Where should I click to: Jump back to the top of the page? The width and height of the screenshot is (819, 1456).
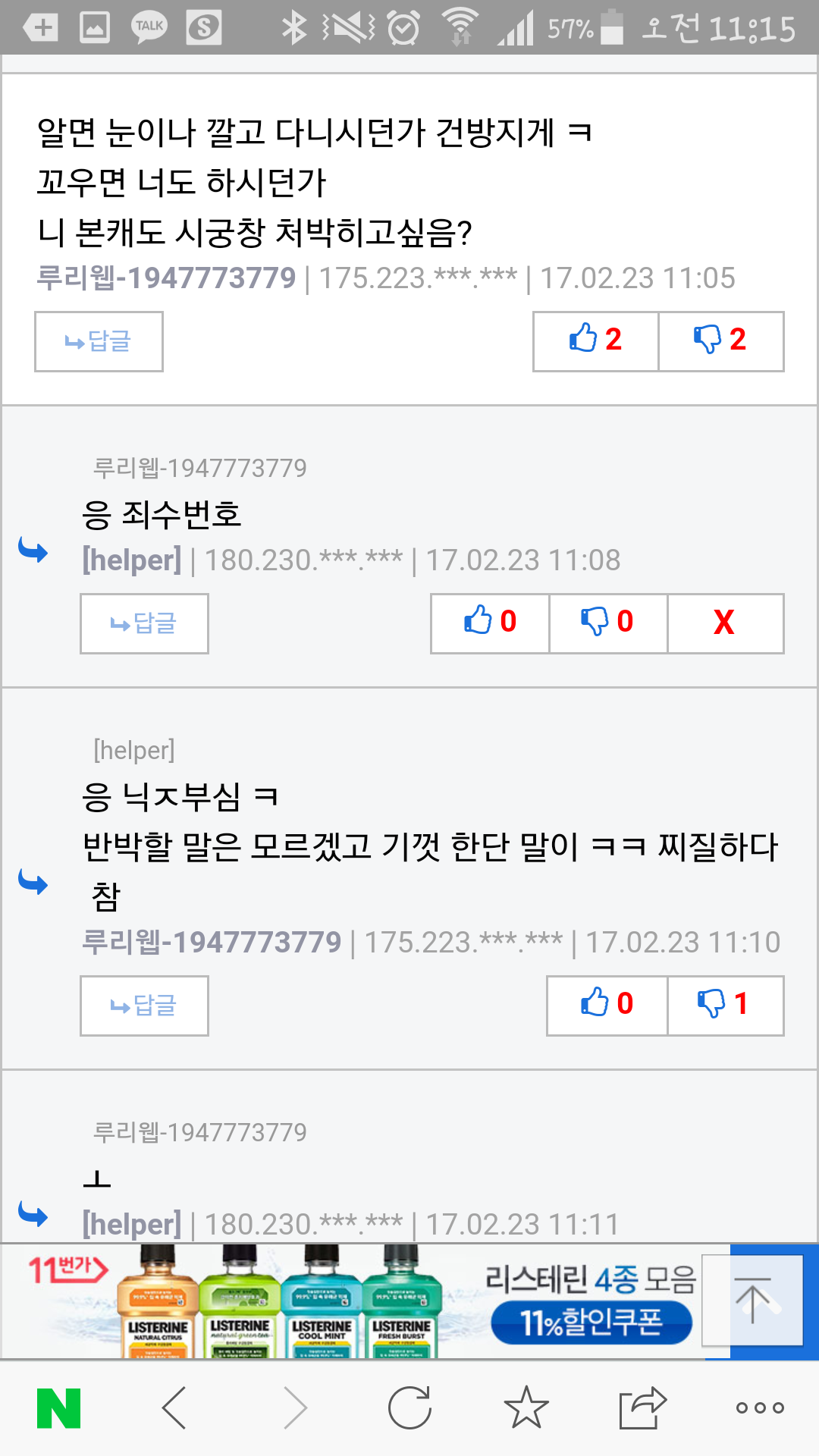pos(753,1301)
